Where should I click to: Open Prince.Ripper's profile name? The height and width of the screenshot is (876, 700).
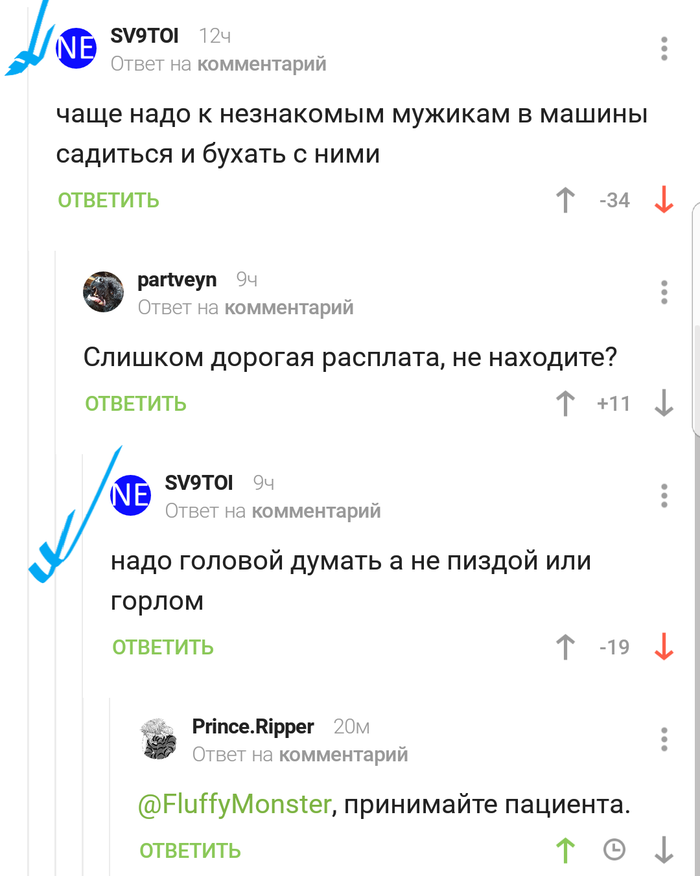(x=253, y=727)
